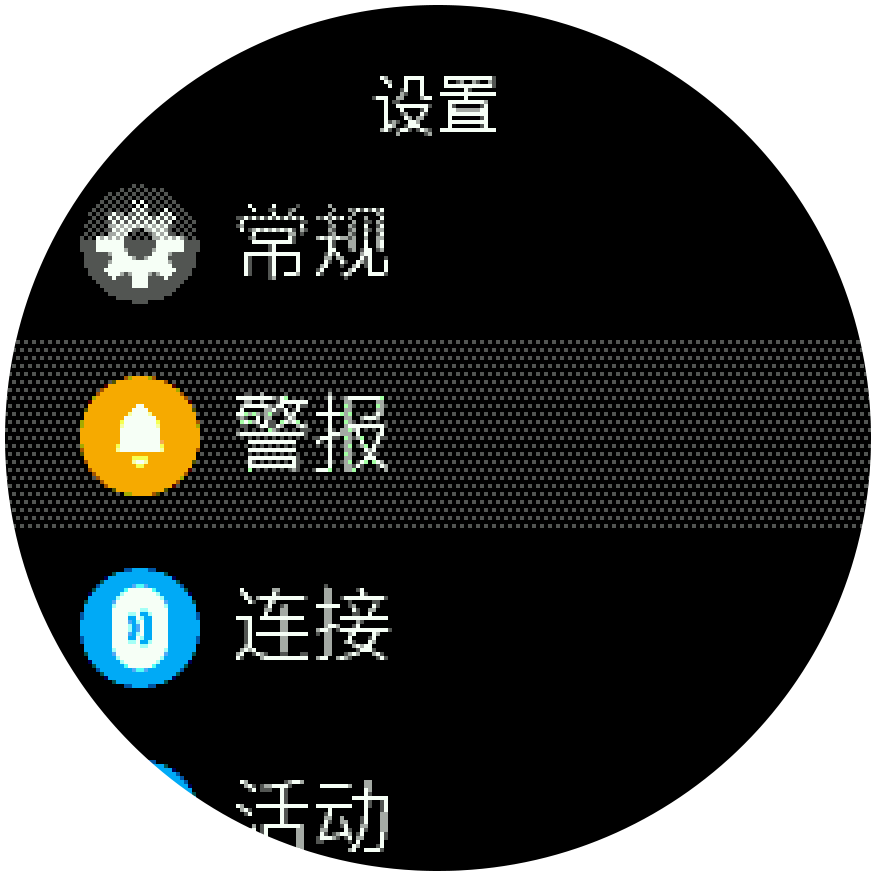Open the 常规 general settings
Screen dimensions: 872x872
point(310,243)
